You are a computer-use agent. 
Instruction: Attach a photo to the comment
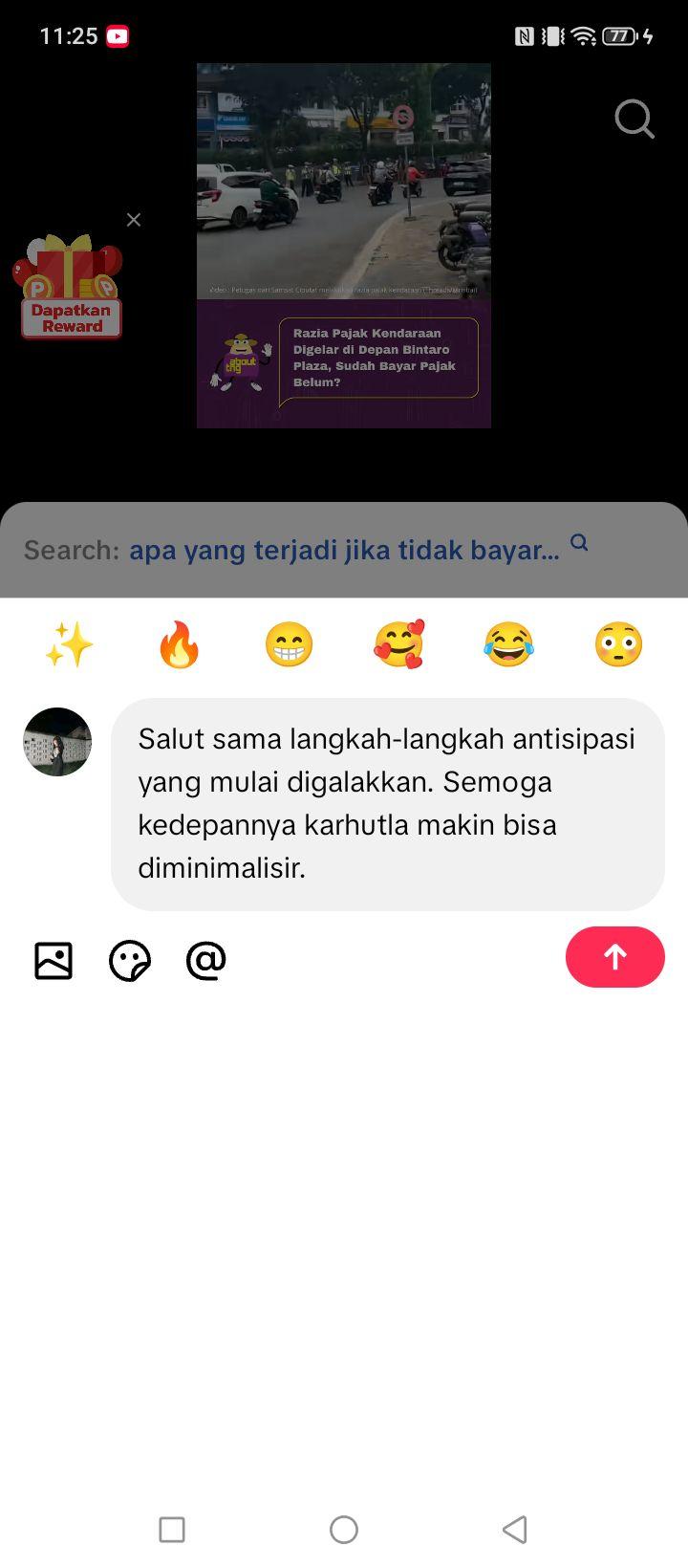coord(54,961)
